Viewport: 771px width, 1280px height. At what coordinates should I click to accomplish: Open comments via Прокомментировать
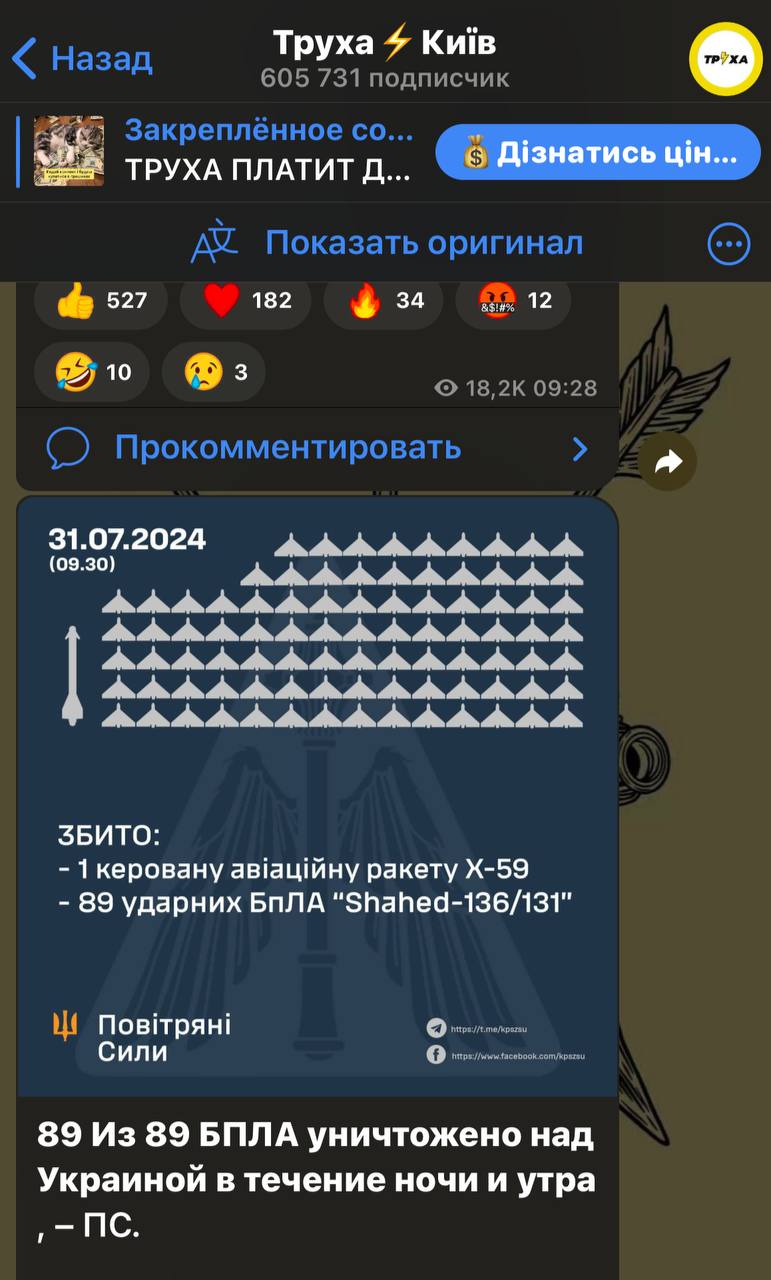[317, 448]
